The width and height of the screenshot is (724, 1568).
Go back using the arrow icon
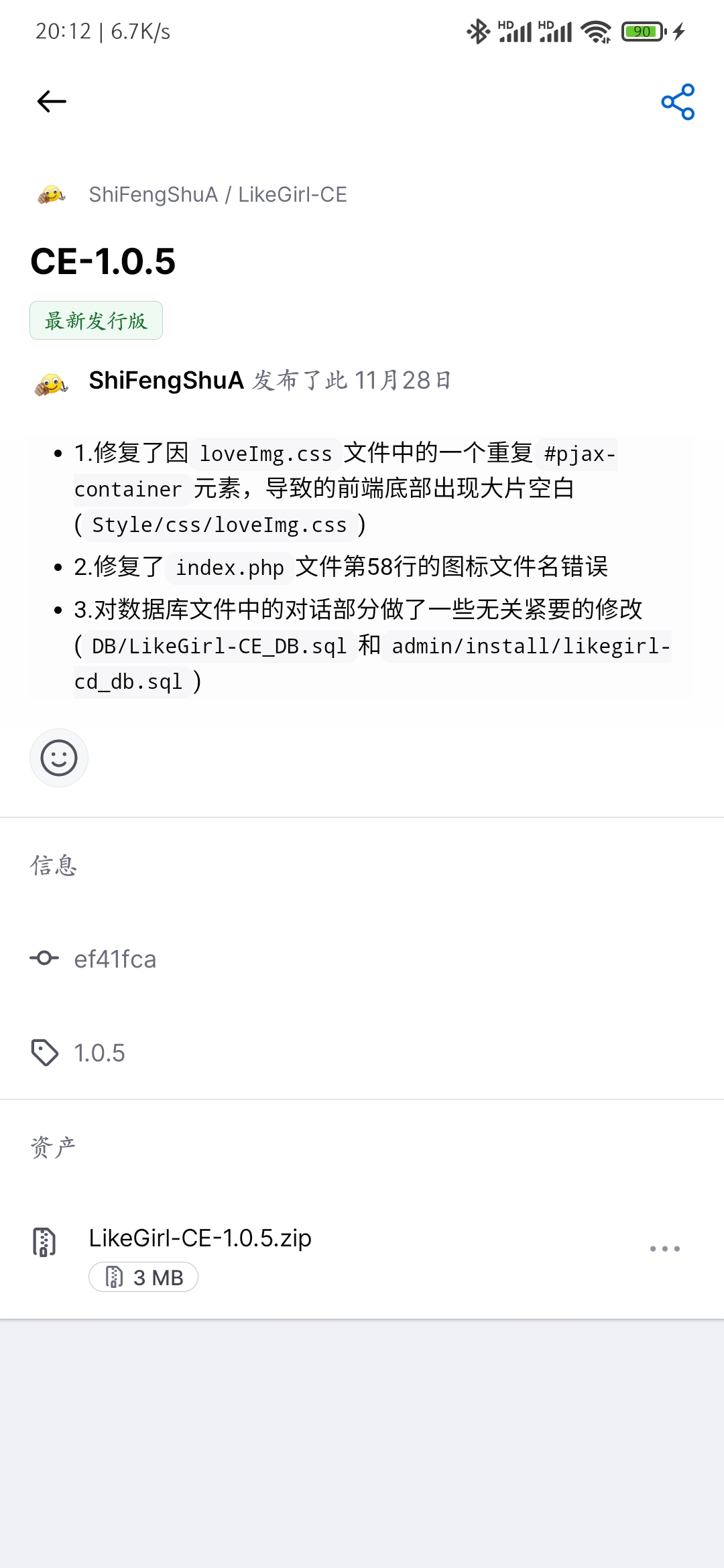click(52, 102)
